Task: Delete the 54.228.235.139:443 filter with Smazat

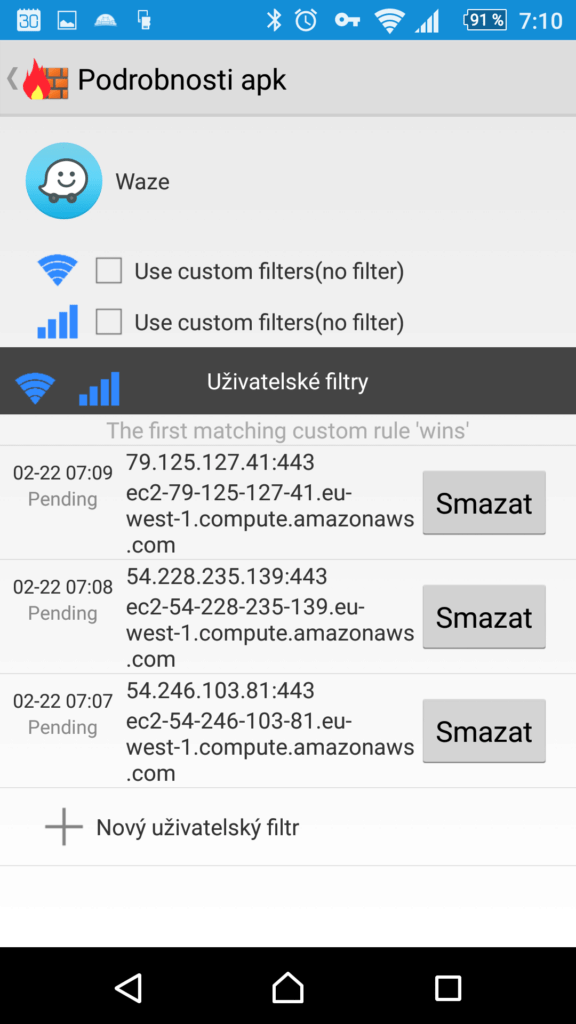Action: click(x=484, y=617)
